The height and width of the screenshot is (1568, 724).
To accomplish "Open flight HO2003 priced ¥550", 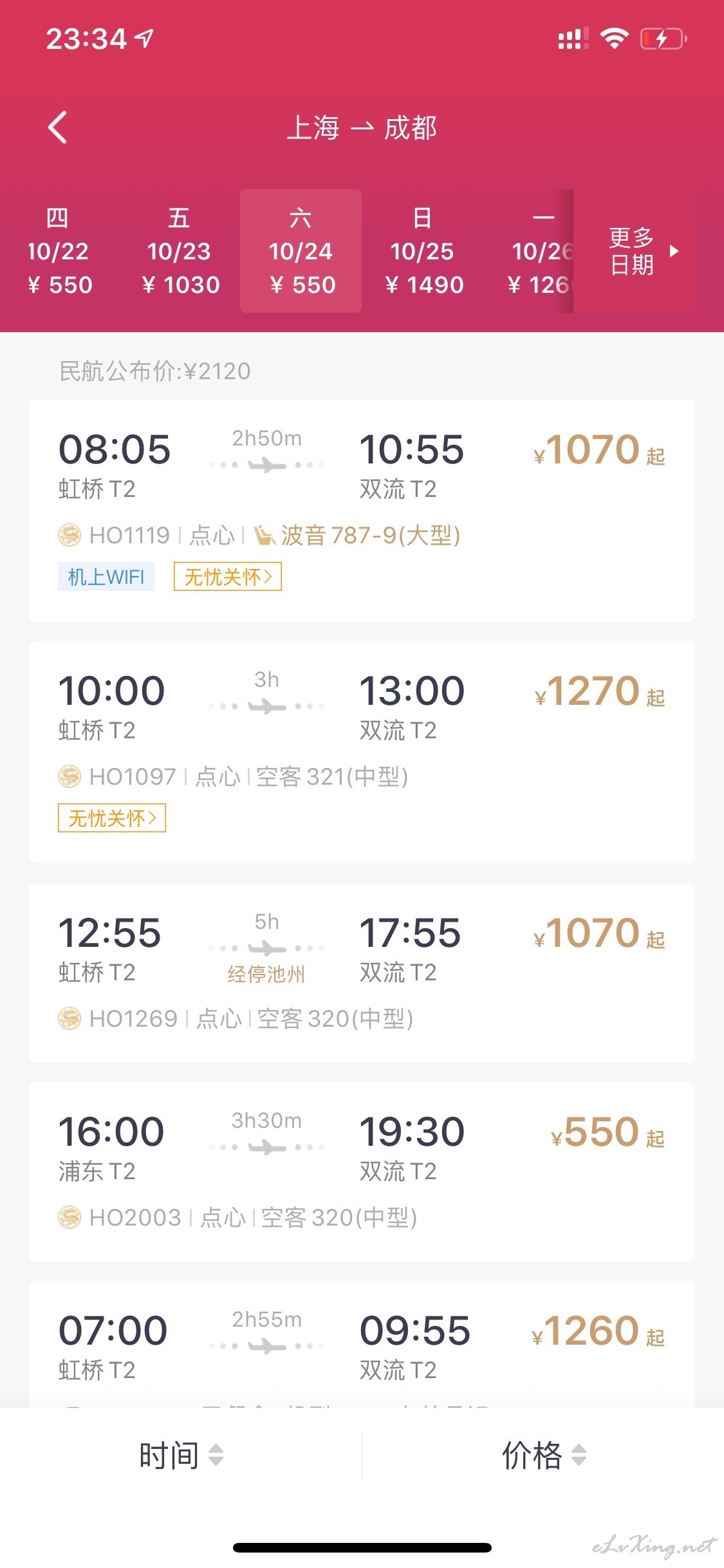I will [x=362, y=1171].
